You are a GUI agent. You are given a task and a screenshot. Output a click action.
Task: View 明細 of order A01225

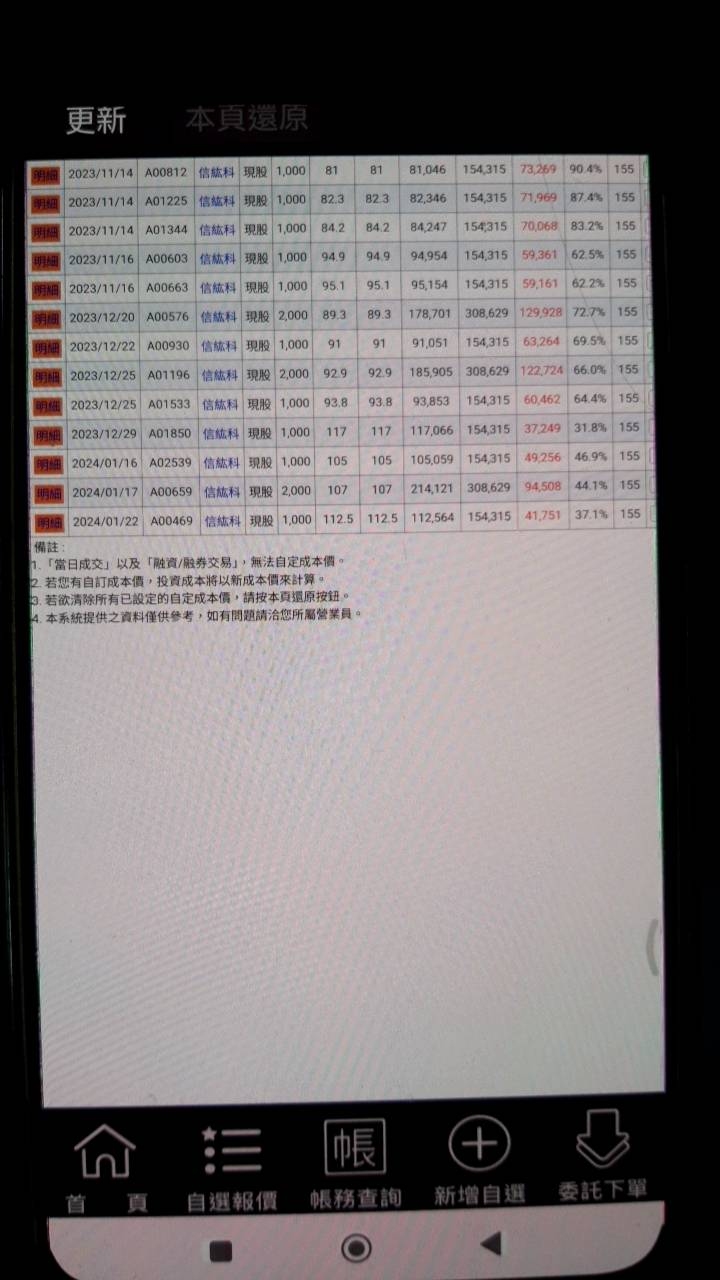(45, 203)
